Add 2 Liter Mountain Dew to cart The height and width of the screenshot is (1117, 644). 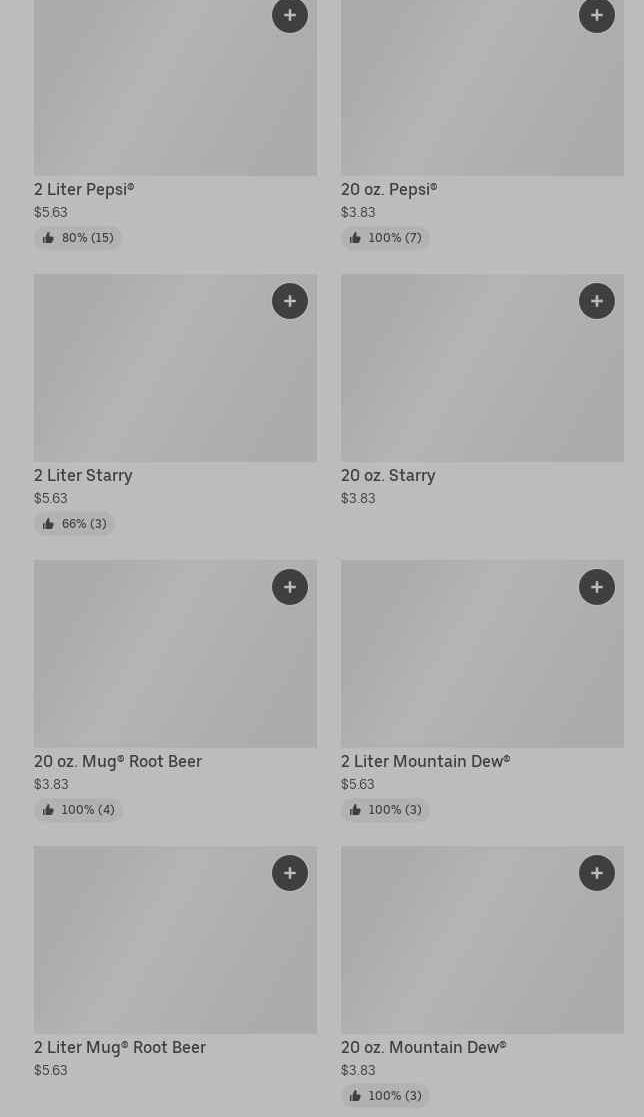click(597, 587)
